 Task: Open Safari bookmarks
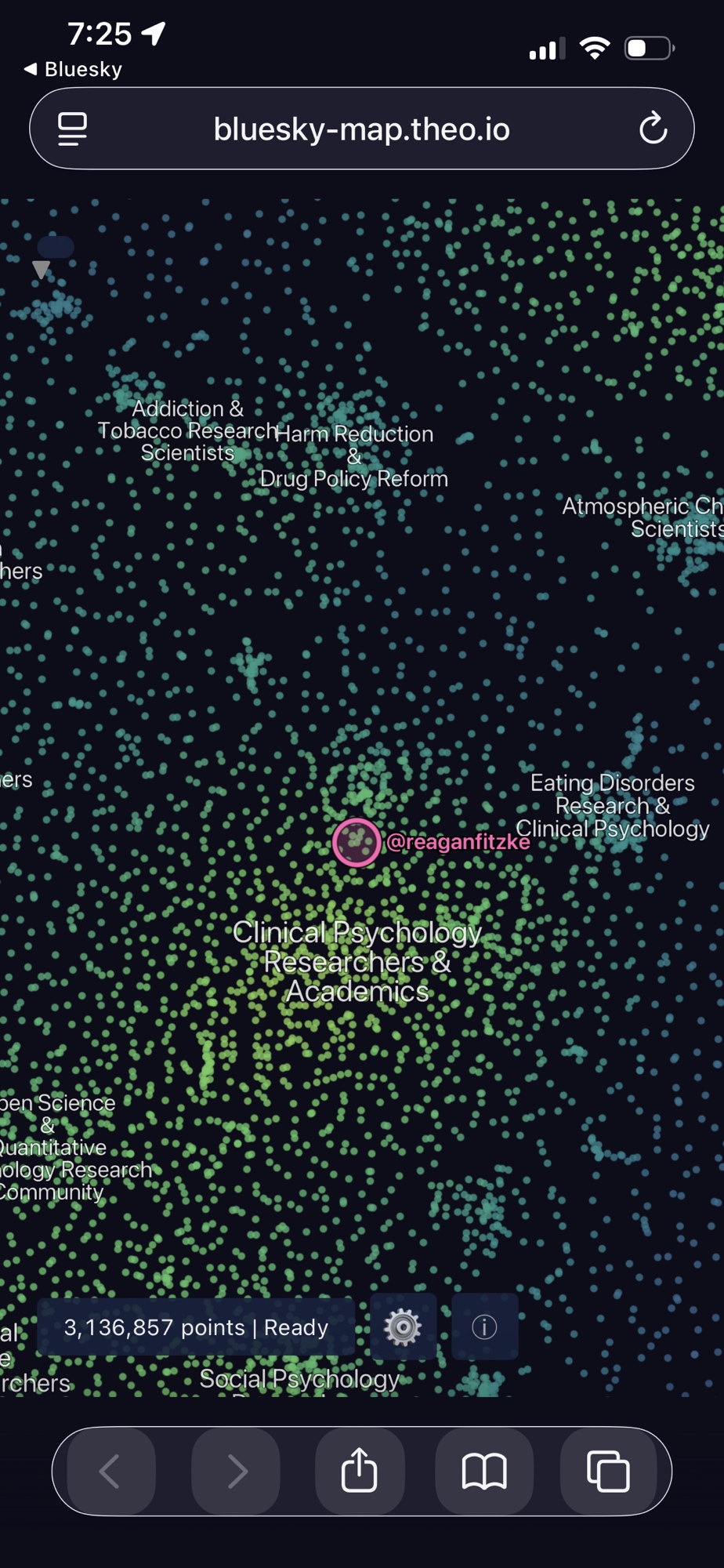click(x=484, y=1470)
